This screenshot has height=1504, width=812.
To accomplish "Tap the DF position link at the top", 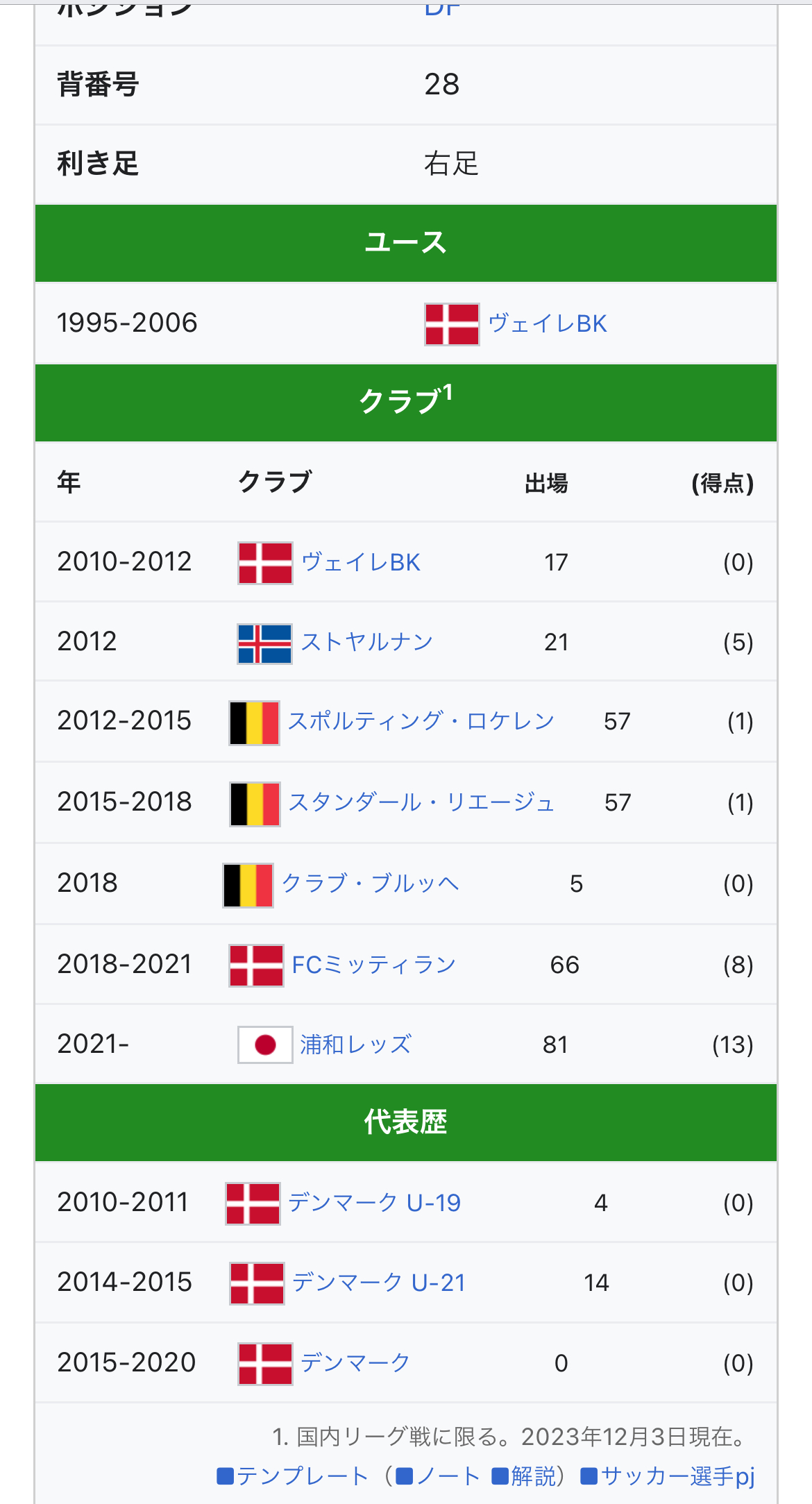I will pyautogui.click(x=442, y=9).
